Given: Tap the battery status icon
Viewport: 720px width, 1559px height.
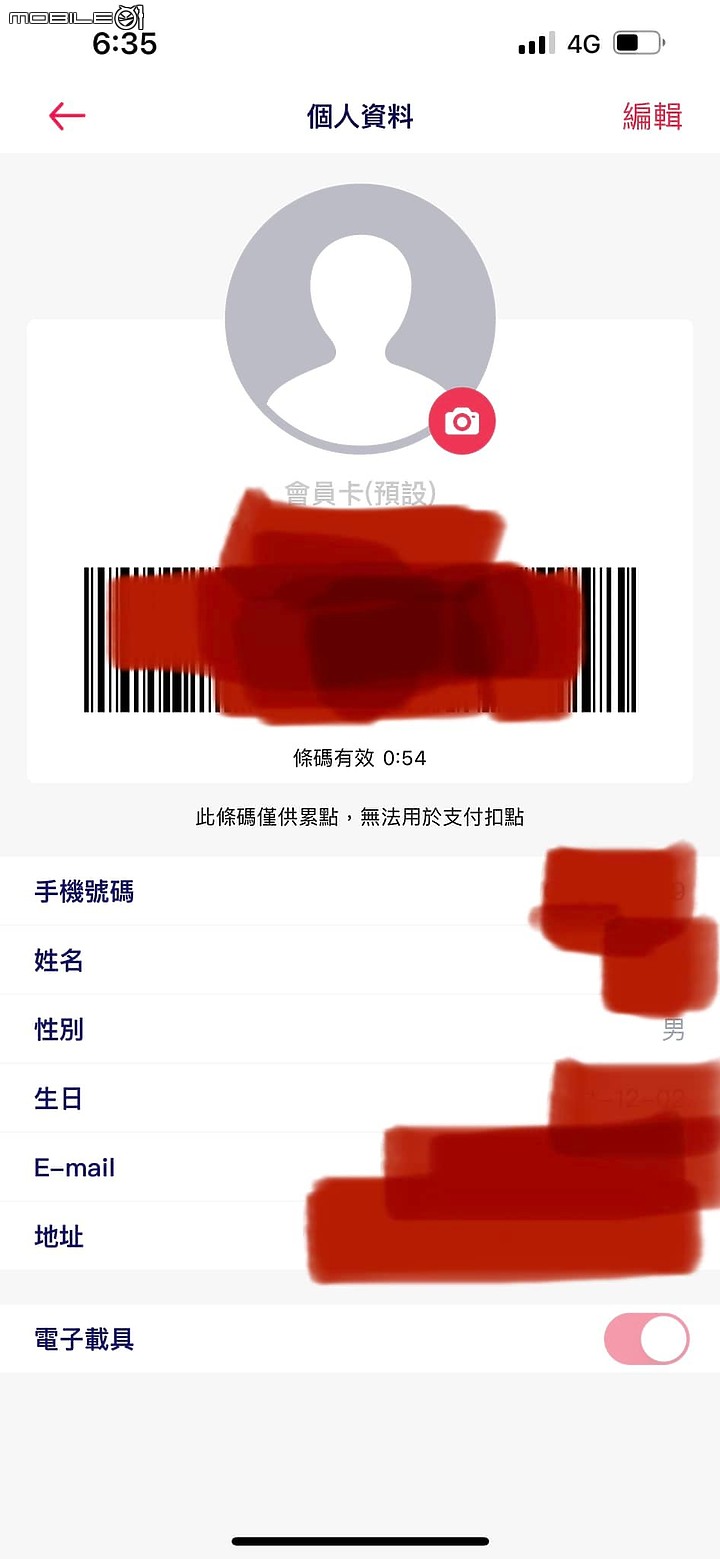Looking at the screenshot, I should (641, 43).
